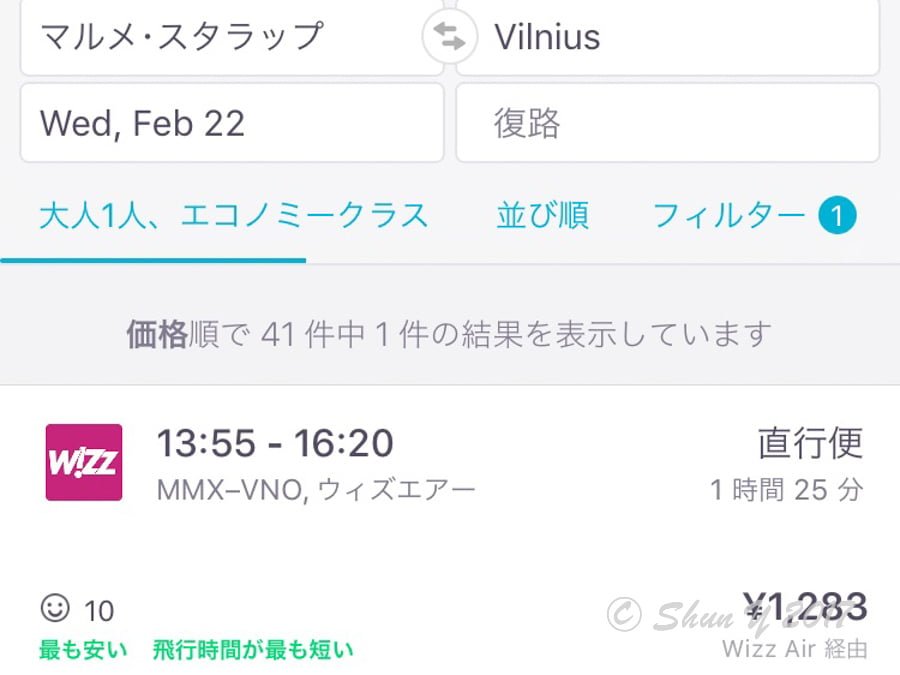Change the Vilnius destination field

pyautogui.click(x=670, y=38)
